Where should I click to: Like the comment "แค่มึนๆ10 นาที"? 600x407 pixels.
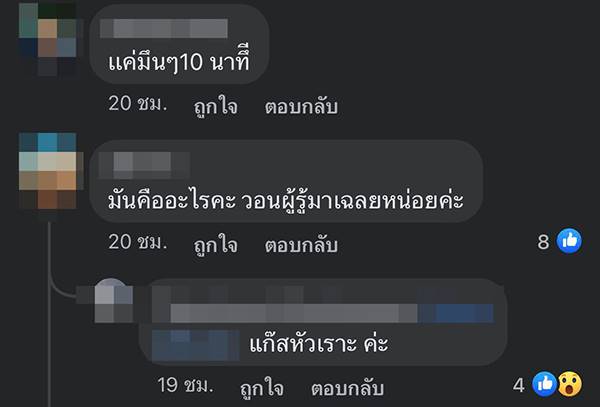[x=216, y=106]
